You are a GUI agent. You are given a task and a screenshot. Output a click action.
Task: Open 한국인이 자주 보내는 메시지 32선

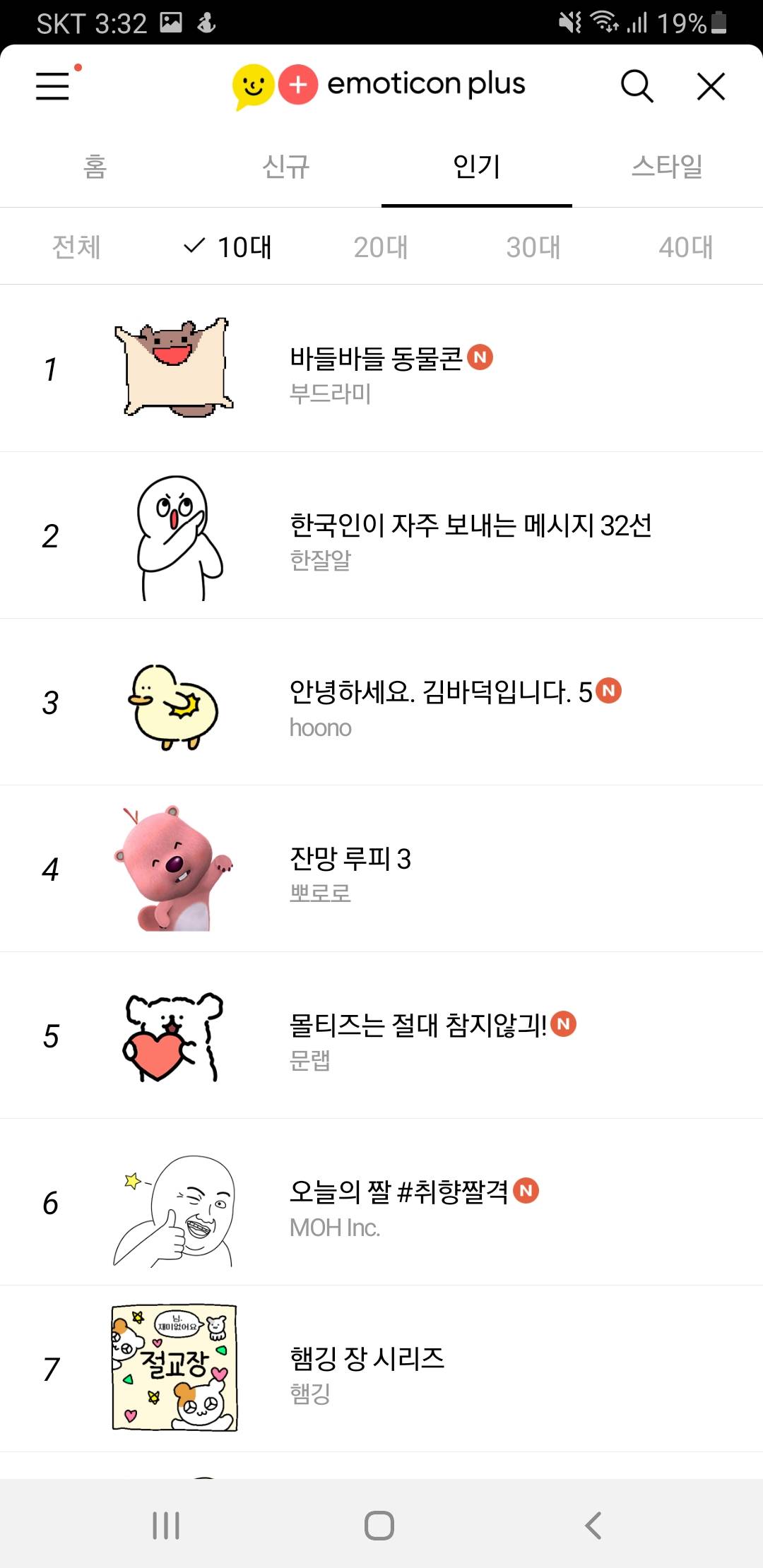(x=471, y=525)
